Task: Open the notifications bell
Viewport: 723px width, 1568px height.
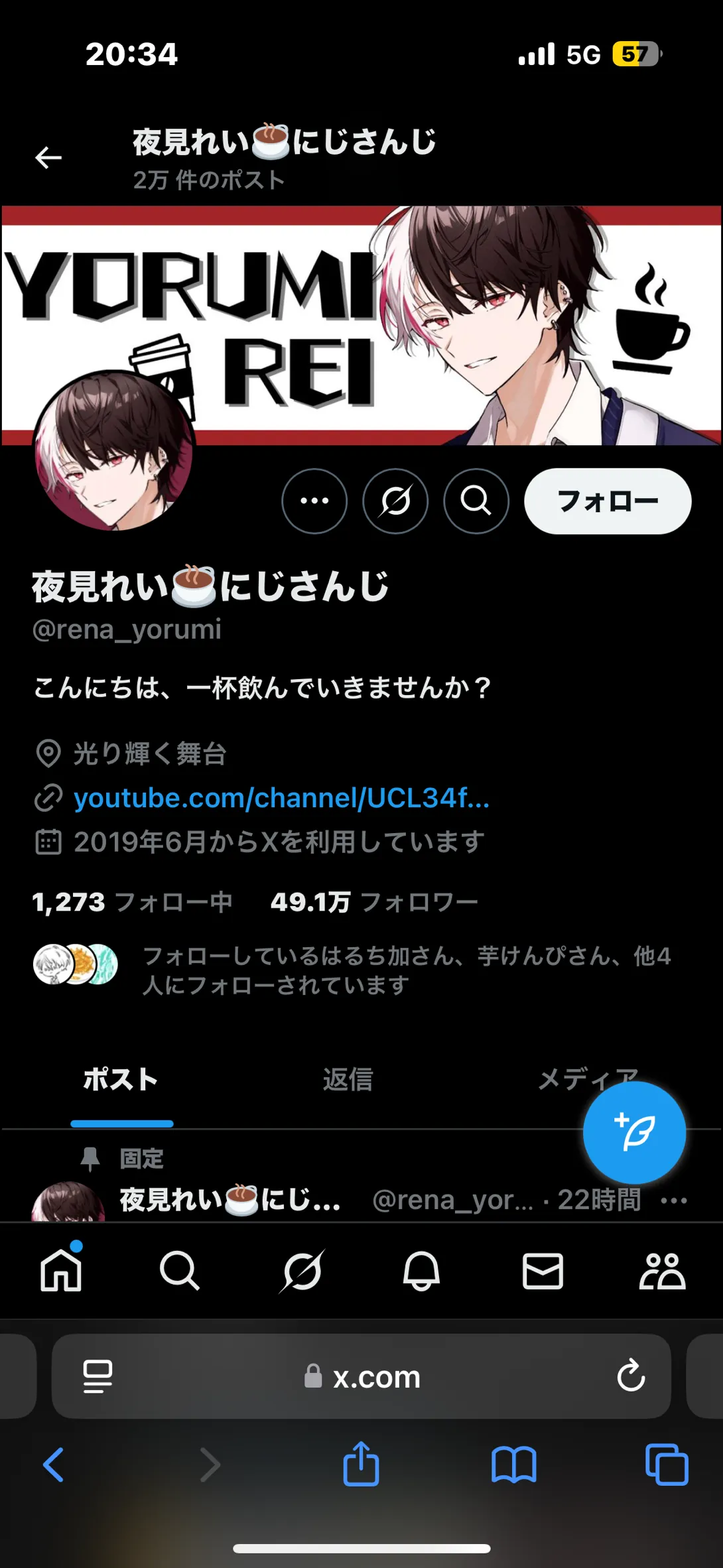Action: coord(421,1271)
